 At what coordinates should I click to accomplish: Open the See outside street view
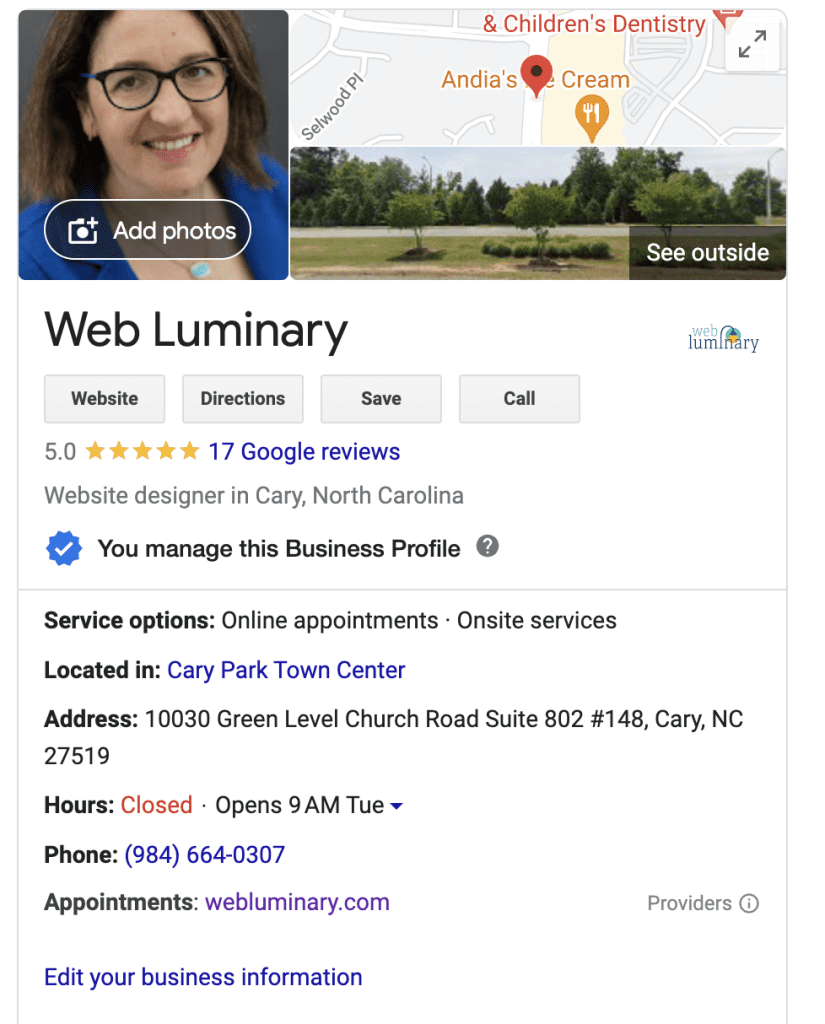point(707,253)
